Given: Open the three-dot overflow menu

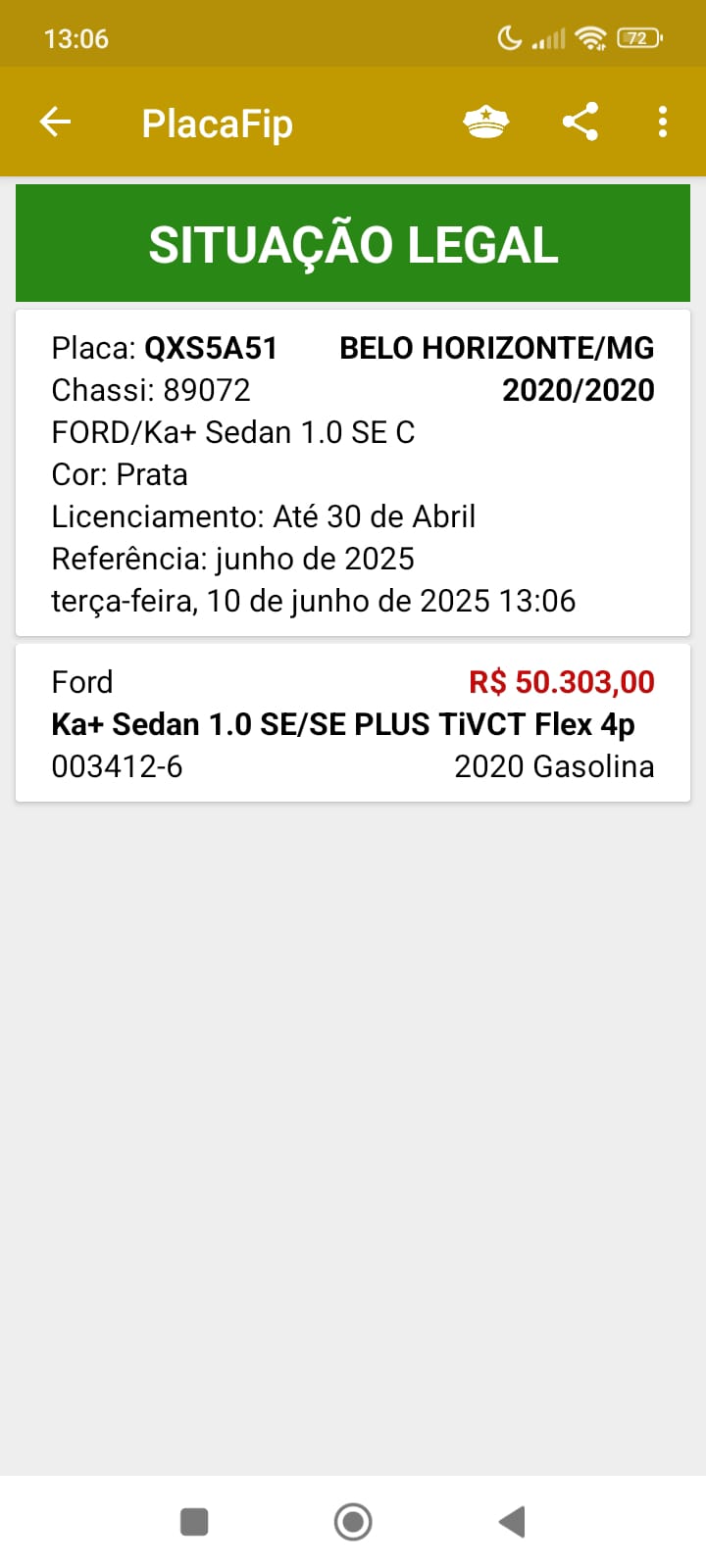Looking at the screenshot, I should [x=663, y=122].
